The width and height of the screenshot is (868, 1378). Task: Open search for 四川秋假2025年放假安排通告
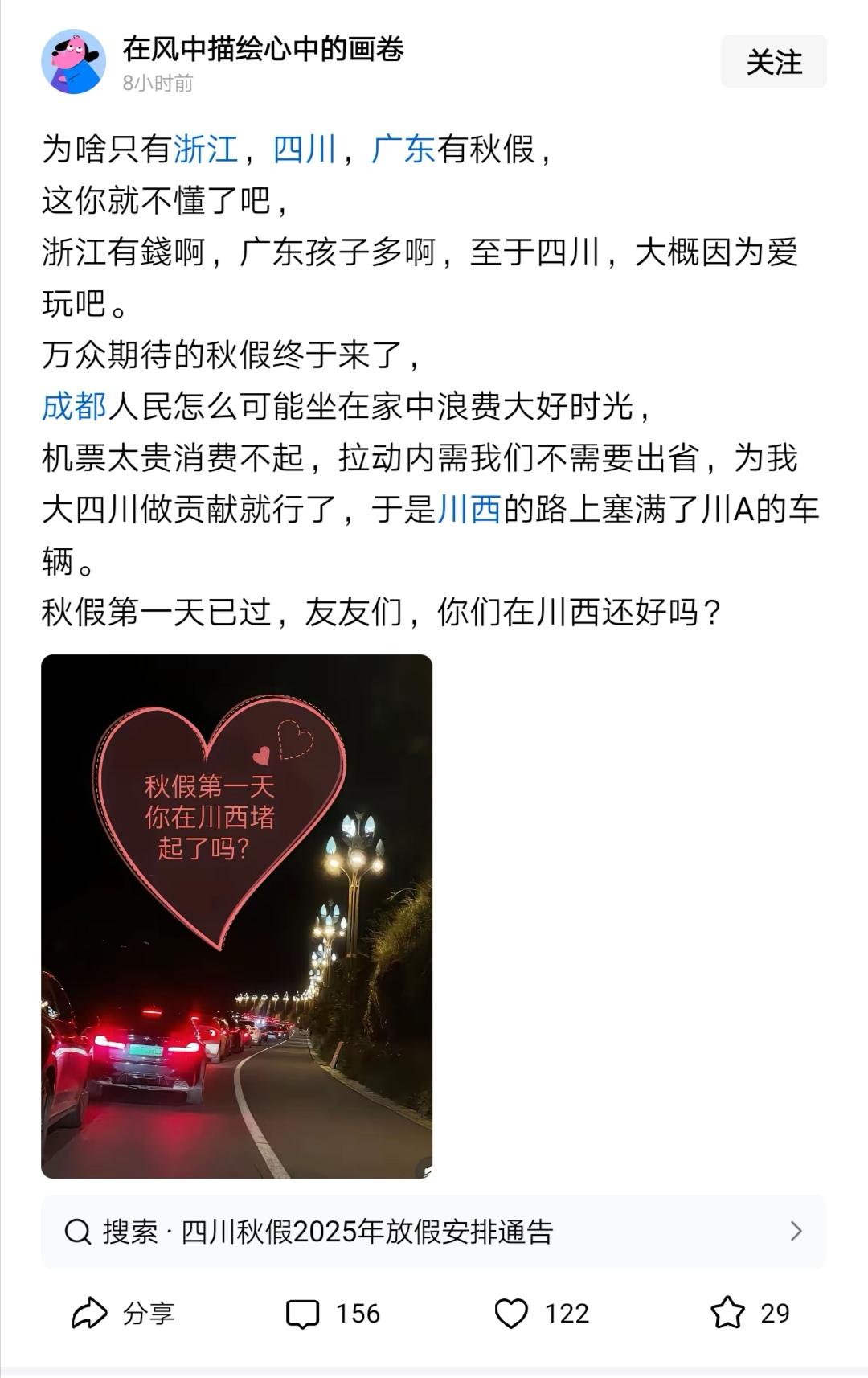pos(330,1231)
